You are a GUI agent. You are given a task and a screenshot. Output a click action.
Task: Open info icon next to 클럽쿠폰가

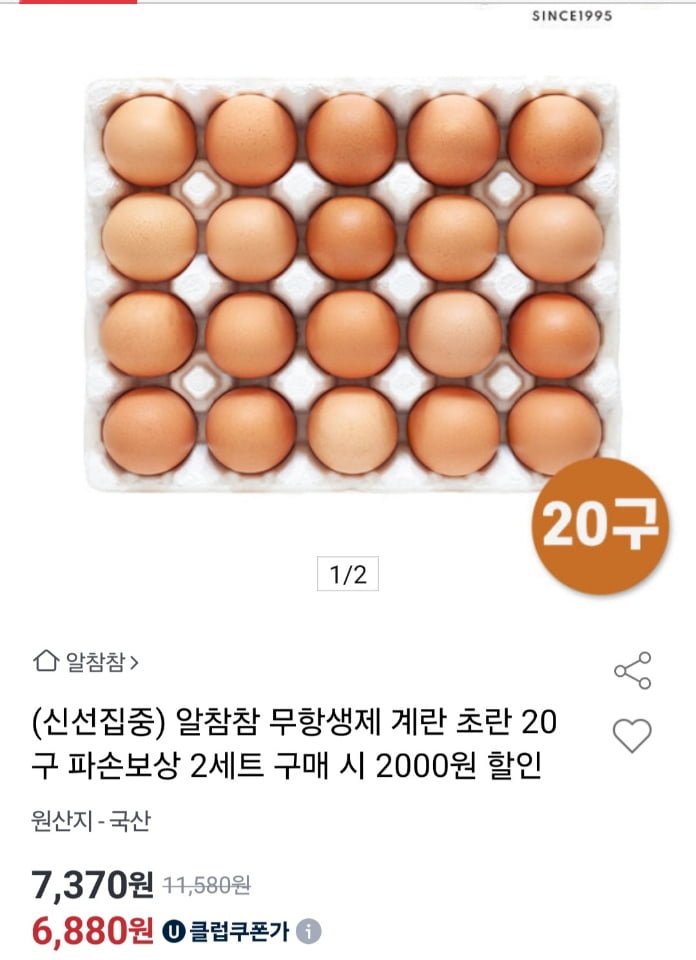tap(309, 932)
